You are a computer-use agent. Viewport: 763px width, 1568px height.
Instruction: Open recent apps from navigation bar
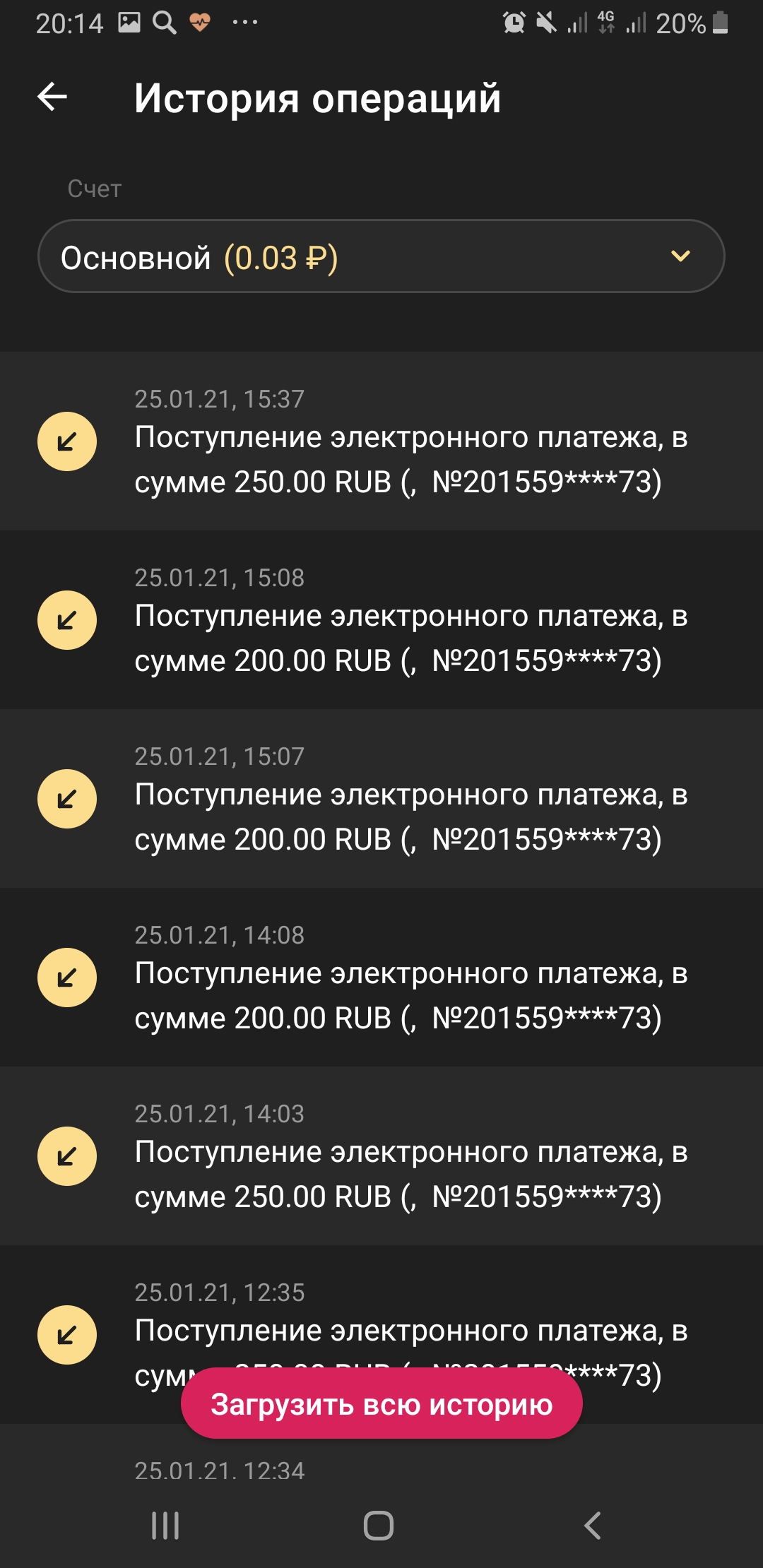click(x=165, y=1526)
